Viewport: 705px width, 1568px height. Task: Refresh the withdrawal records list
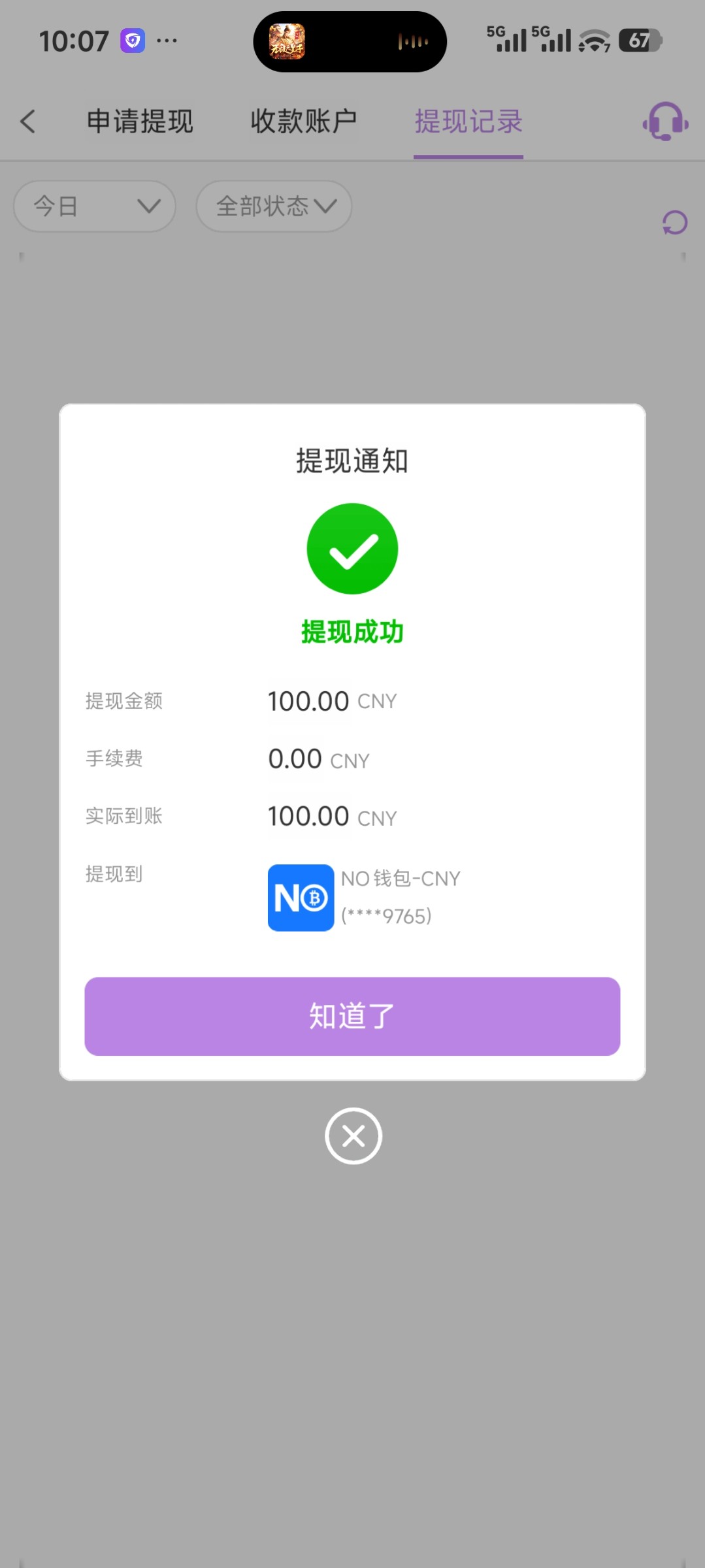674,223
